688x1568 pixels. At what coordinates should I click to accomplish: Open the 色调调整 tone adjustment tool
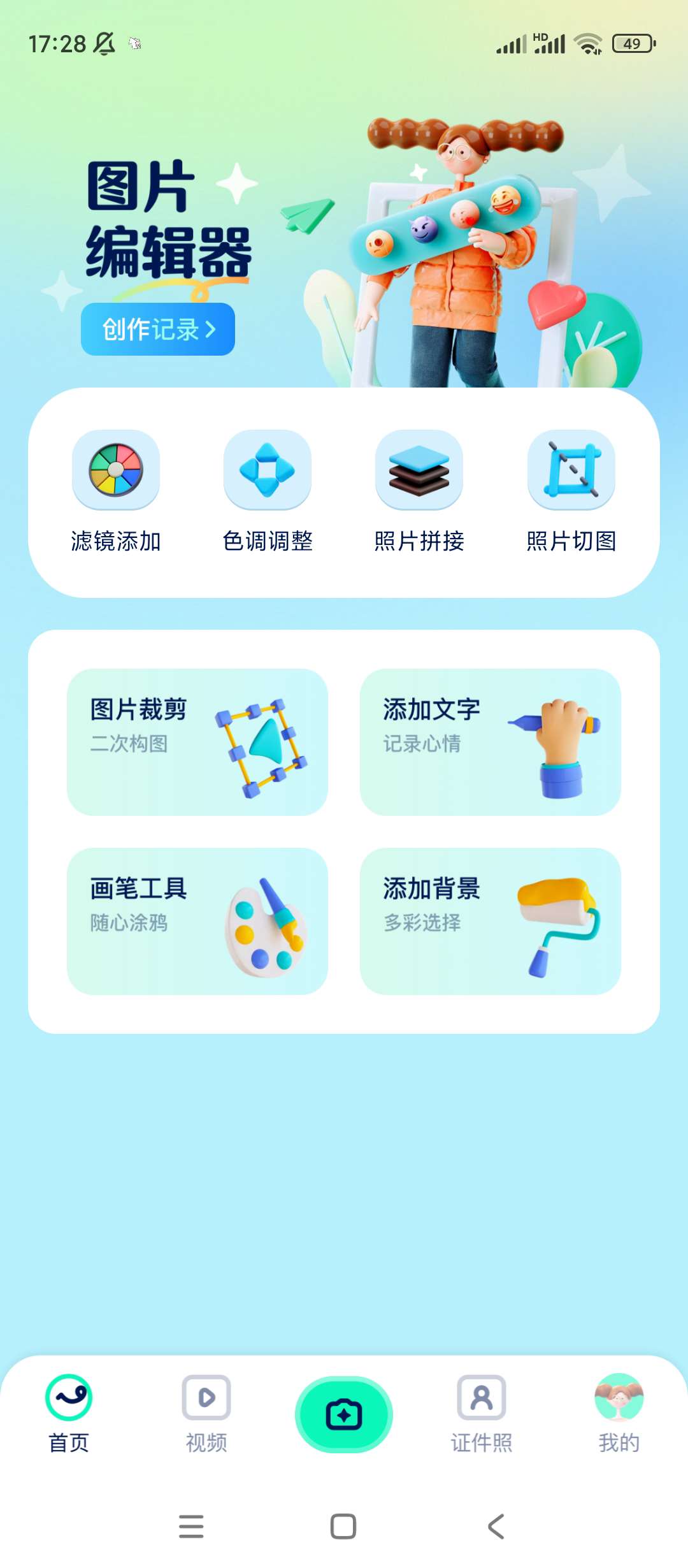[268, 472]
